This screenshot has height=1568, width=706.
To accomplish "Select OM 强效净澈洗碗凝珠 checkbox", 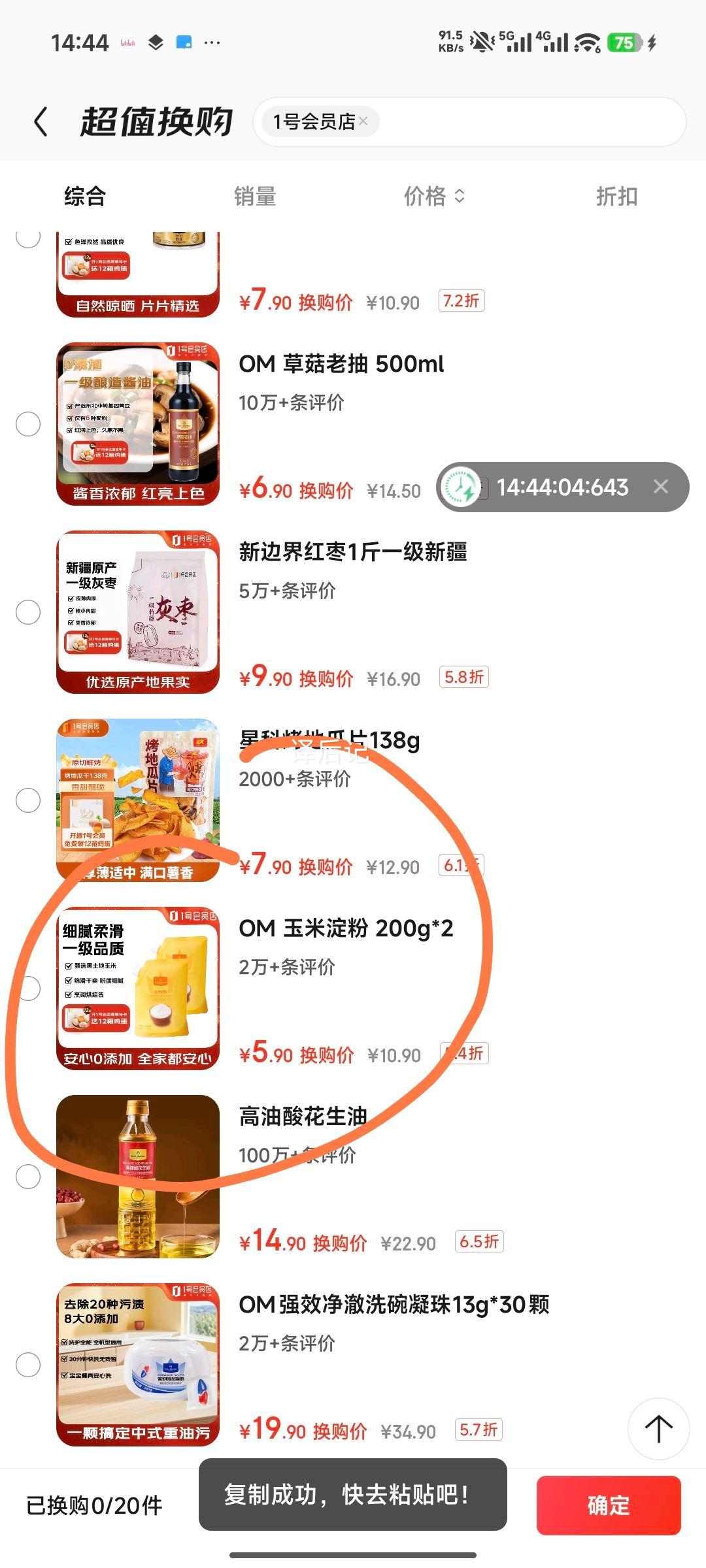I will 28,1365.
